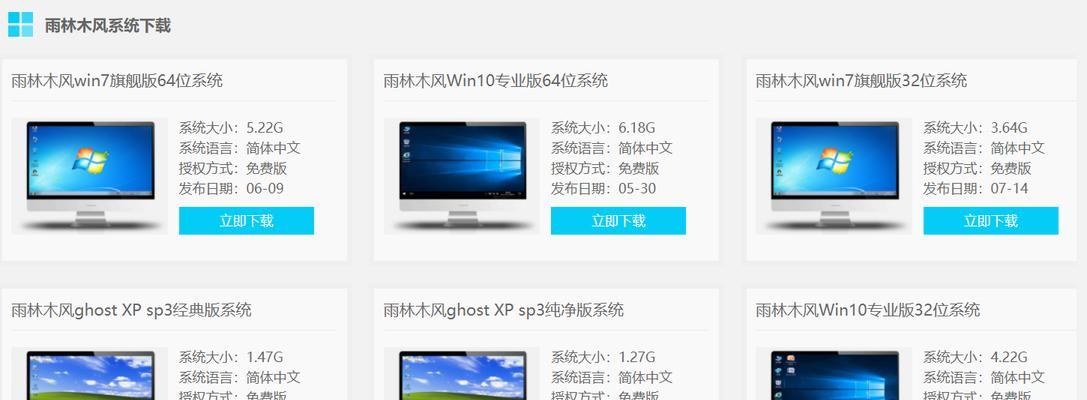1087x400 pixels.
Task: Open the 雨林木风win7旗舰版32位系统 title link
Action: coord(861,81)
